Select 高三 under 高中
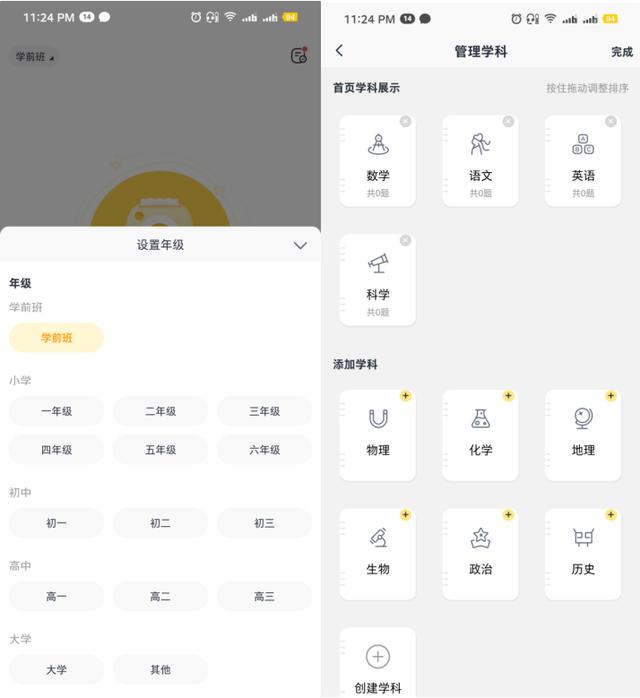 click(264, 596)
